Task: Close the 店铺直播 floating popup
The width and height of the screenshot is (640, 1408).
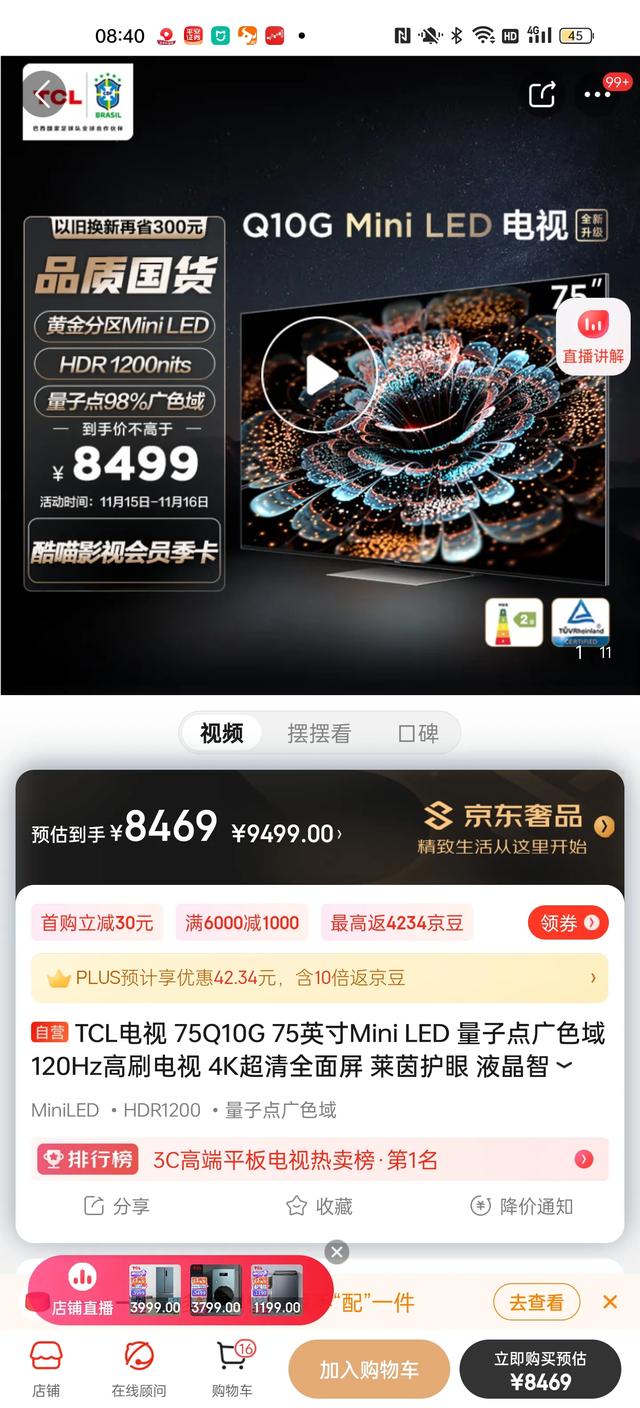Action: pyautogui.click(x=337, y=1251)
